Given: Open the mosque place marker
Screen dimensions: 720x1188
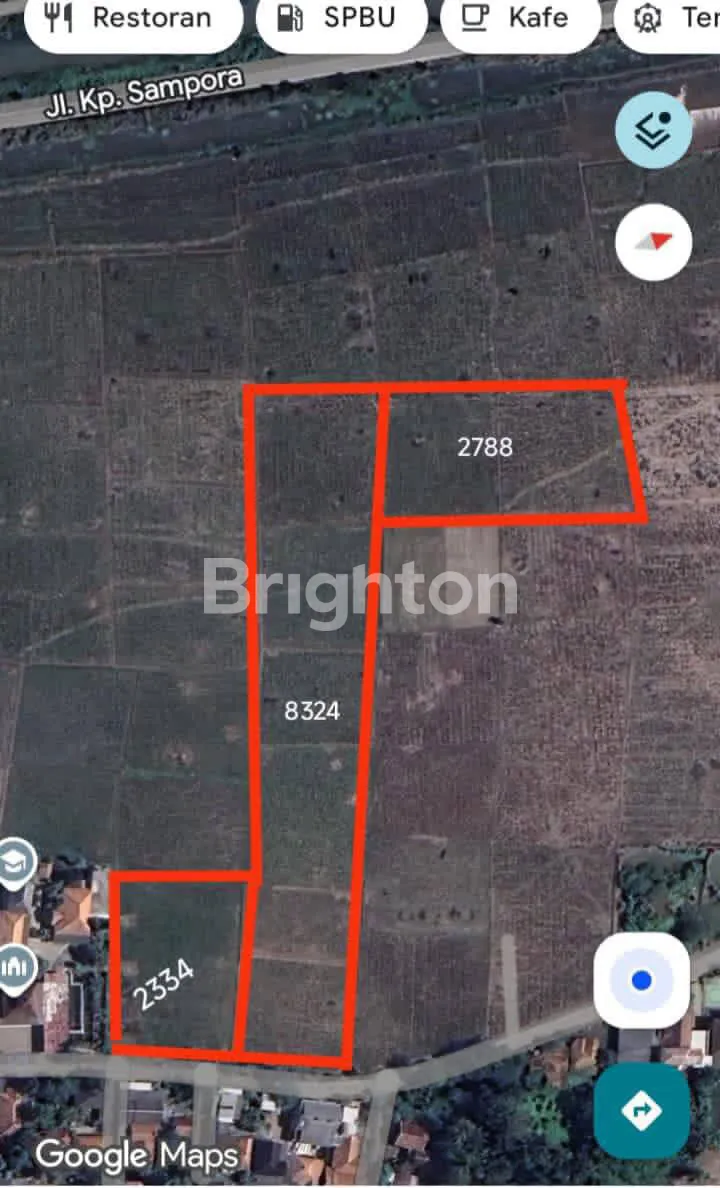Looking at the screenshot, I should pos(16,968).
